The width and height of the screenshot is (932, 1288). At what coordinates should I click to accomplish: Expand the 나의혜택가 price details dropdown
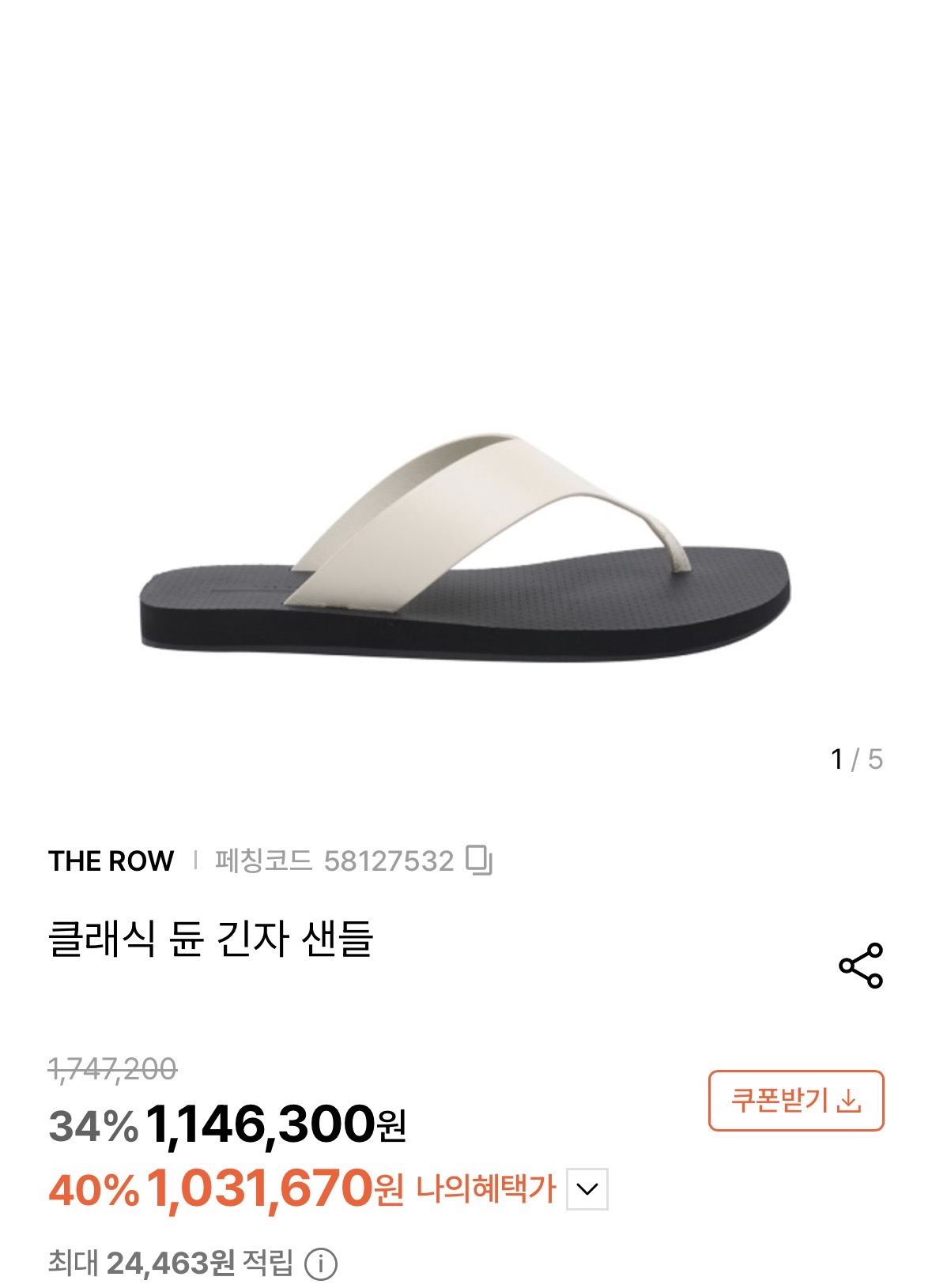[587, 1188]
